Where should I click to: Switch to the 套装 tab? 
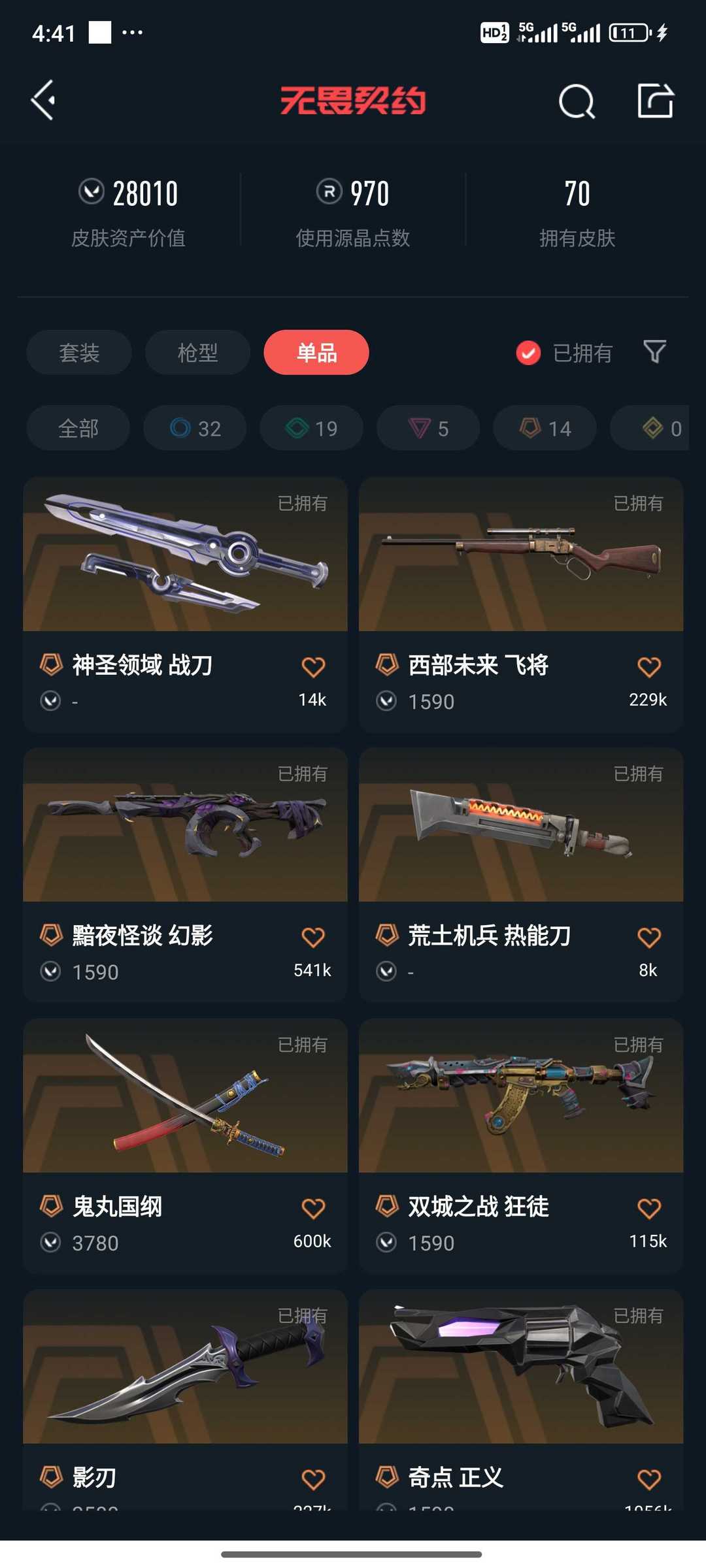[x=79, y=352]
